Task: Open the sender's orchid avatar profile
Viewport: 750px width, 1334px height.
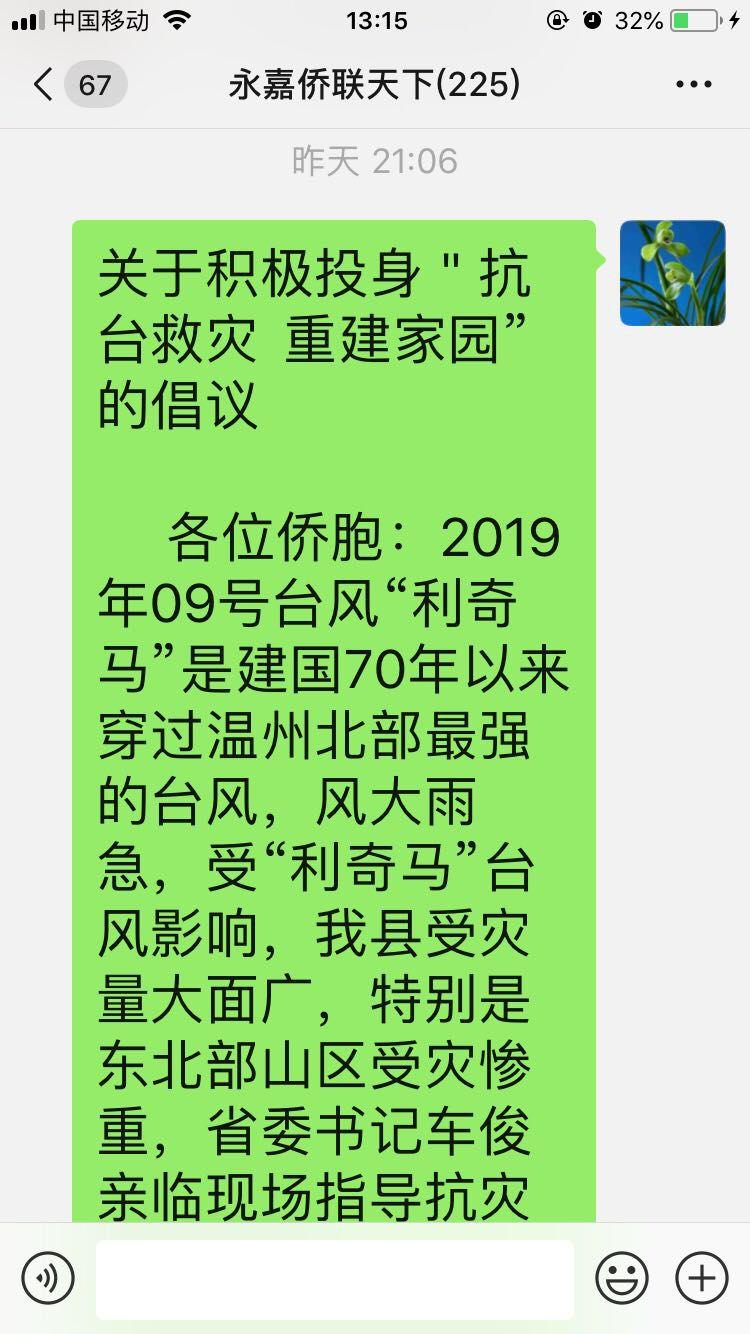Action: click(x=672, y=273)
